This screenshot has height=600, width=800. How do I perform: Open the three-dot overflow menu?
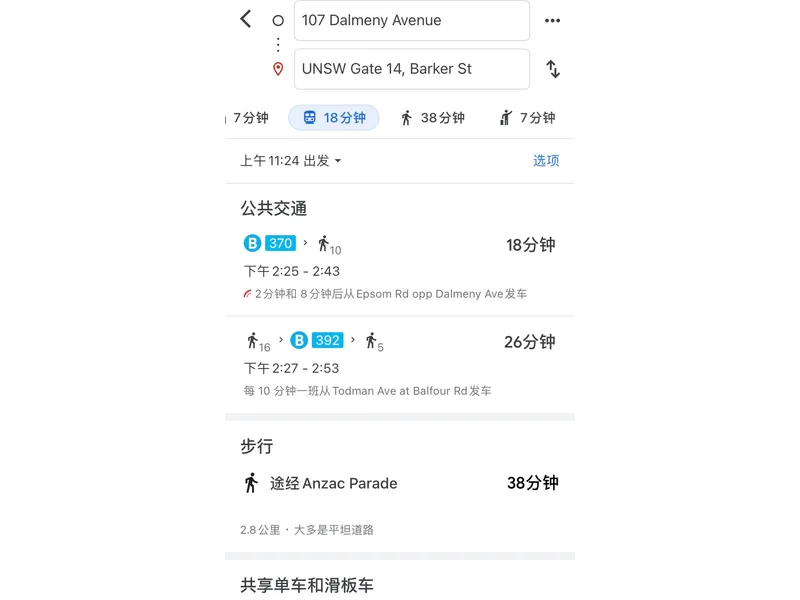click(x=552, y=21)
